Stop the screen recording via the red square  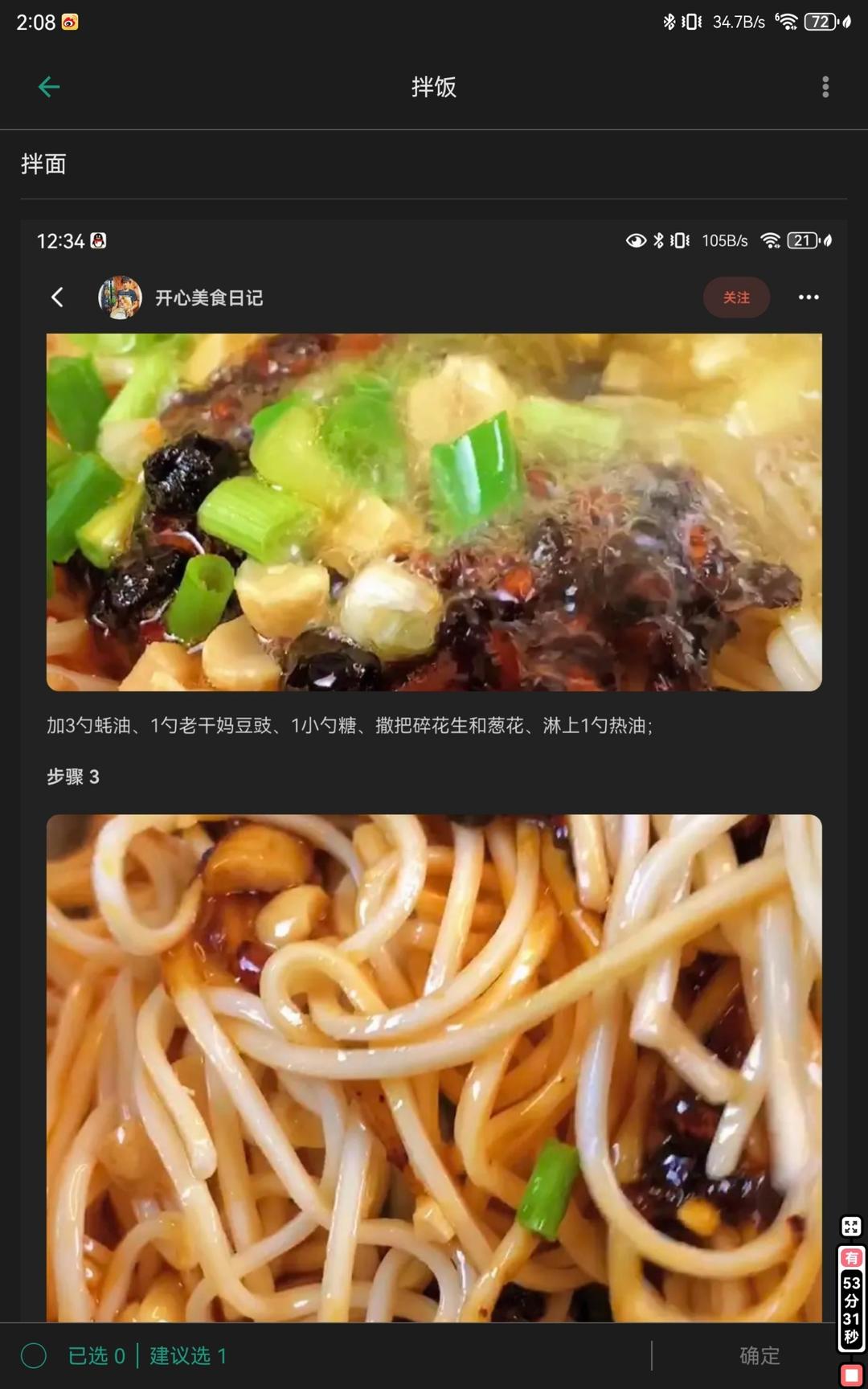tap(851, 1375)
